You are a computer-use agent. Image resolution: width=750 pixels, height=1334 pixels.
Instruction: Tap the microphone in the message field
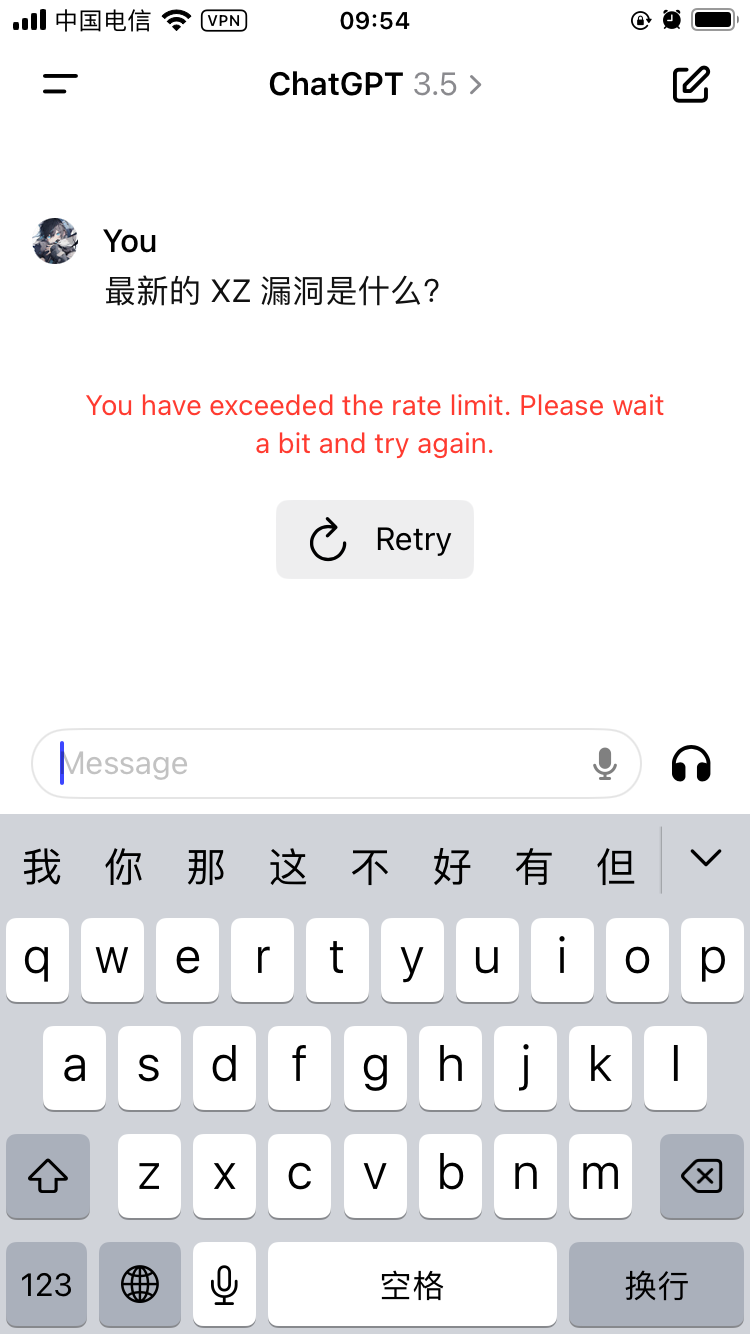point(604,764)
